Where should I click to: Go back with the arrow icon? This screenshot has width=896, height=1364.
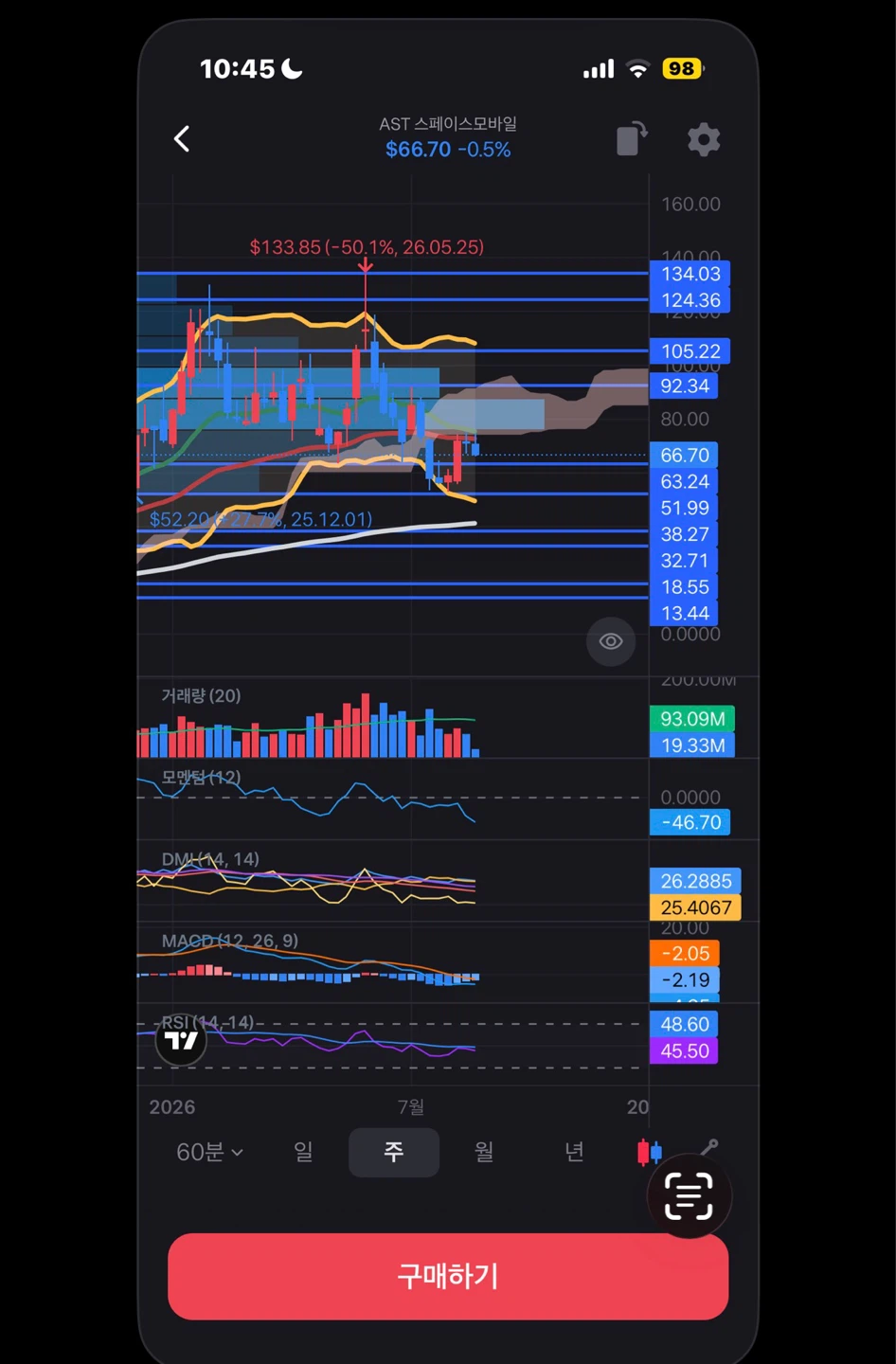(182, 139)
